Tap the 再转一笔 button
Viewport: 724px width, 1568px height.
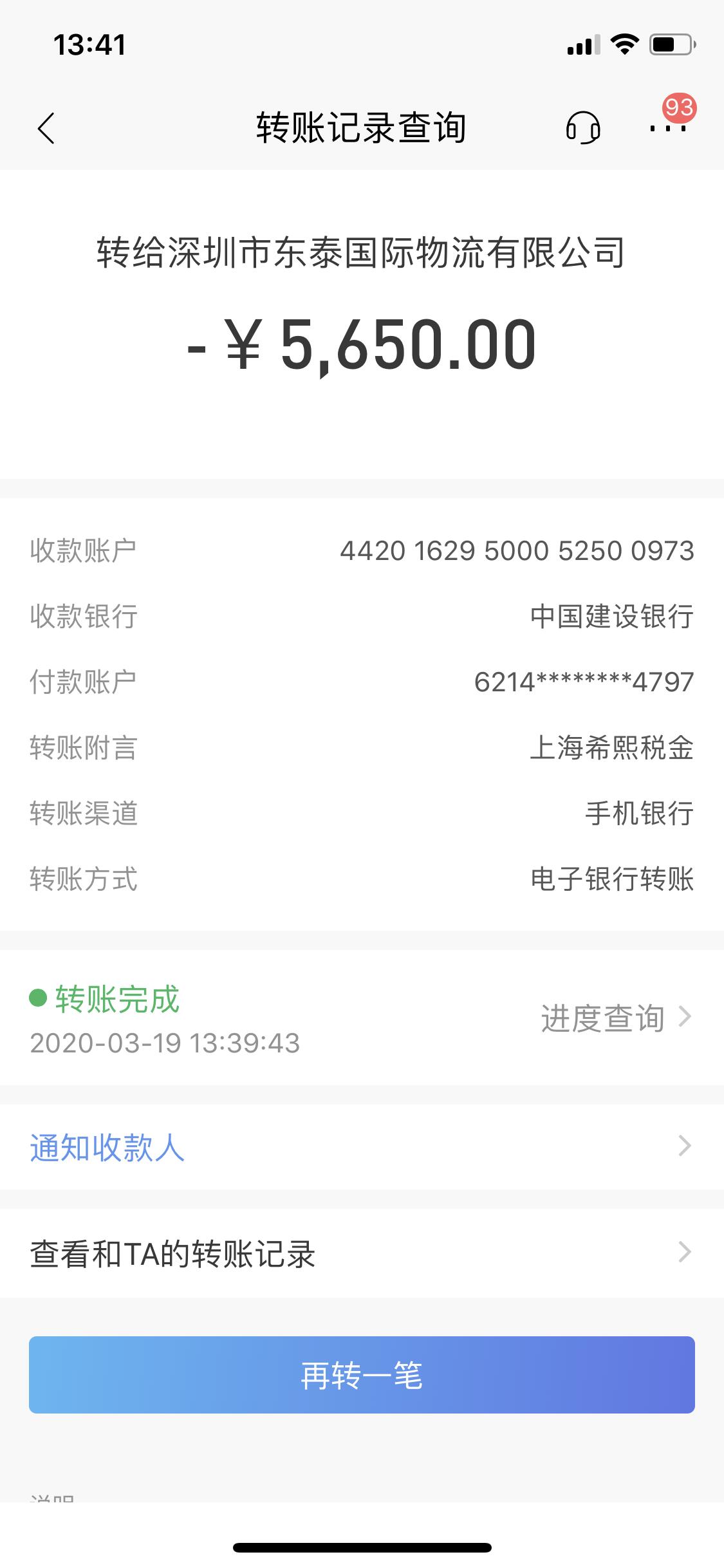tap(362, 1375)
